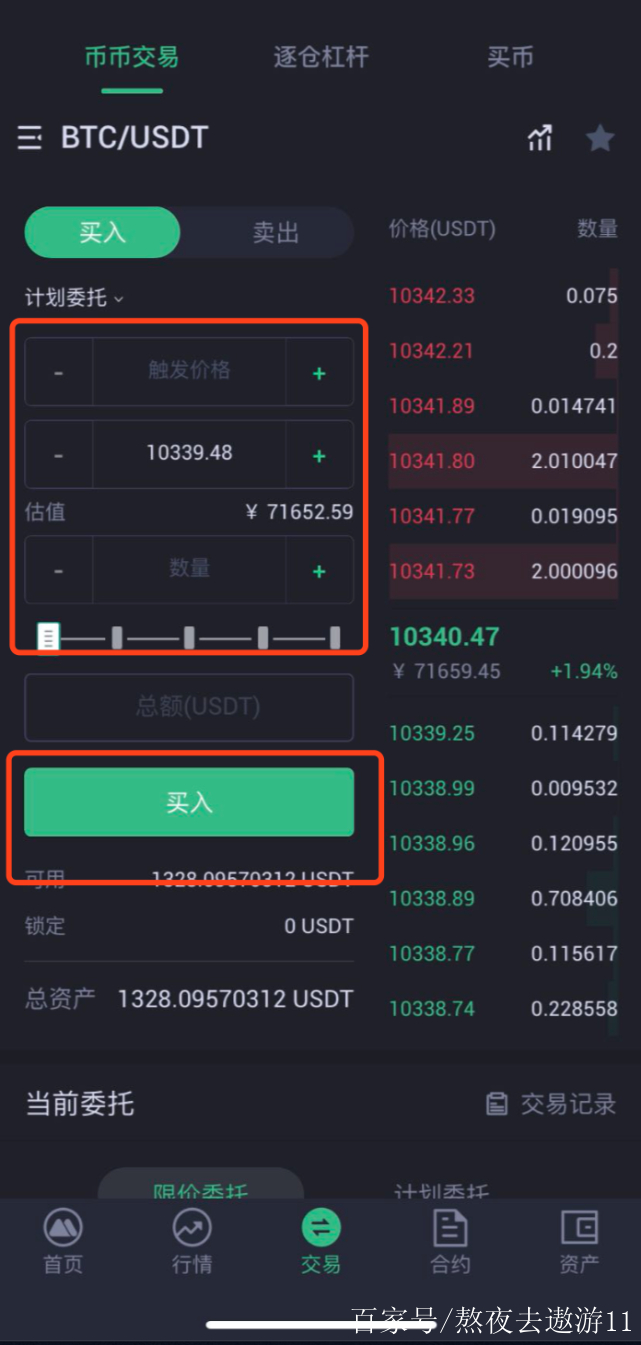This screenshot has height=1345, width=641.
Task: Decrease the 10339.48 price with minus
Action: (58, 455)
